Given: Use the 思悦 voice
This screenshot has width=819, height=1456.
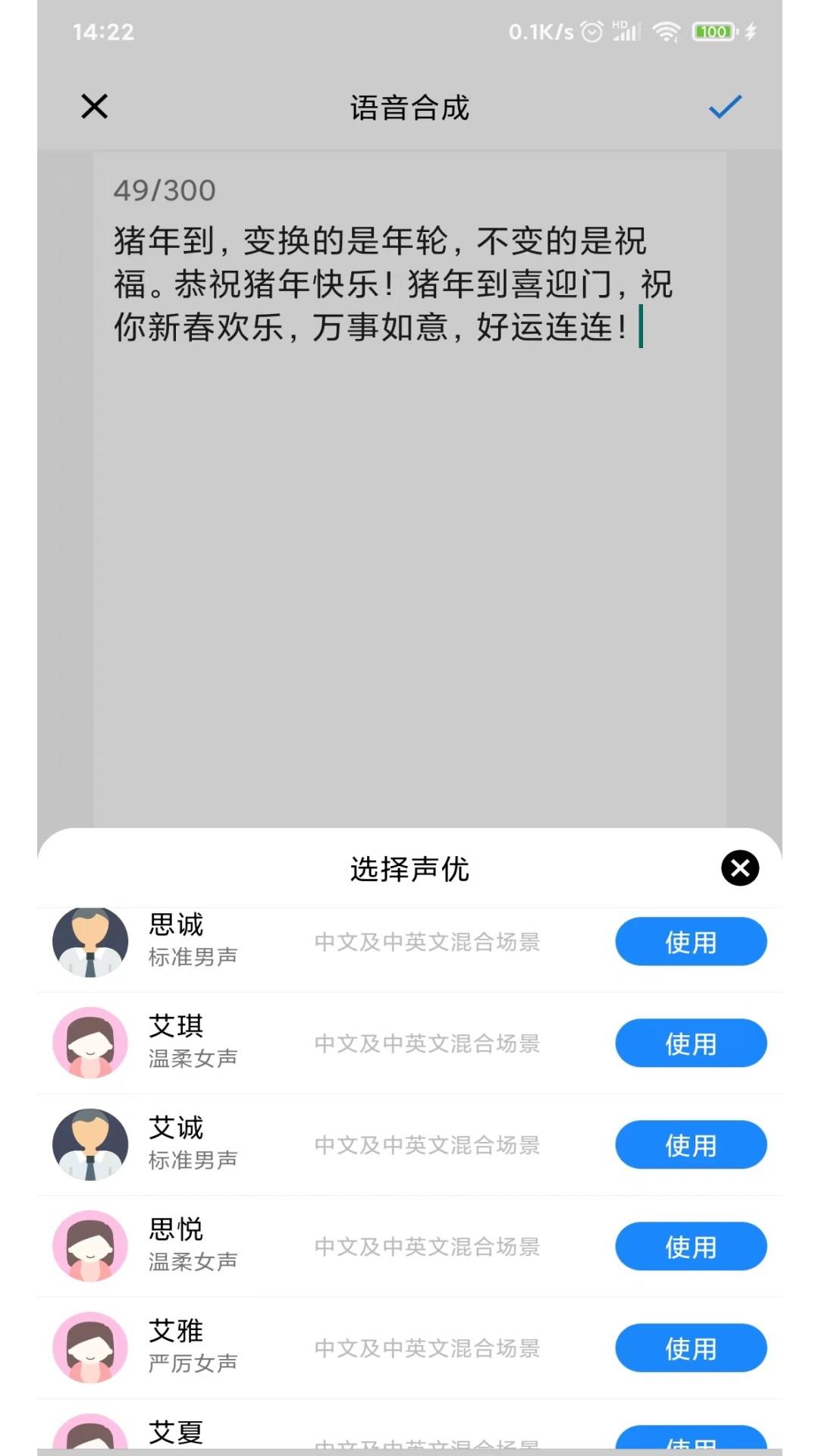Looking at the screenshot, I should (x=691, y=1247).
